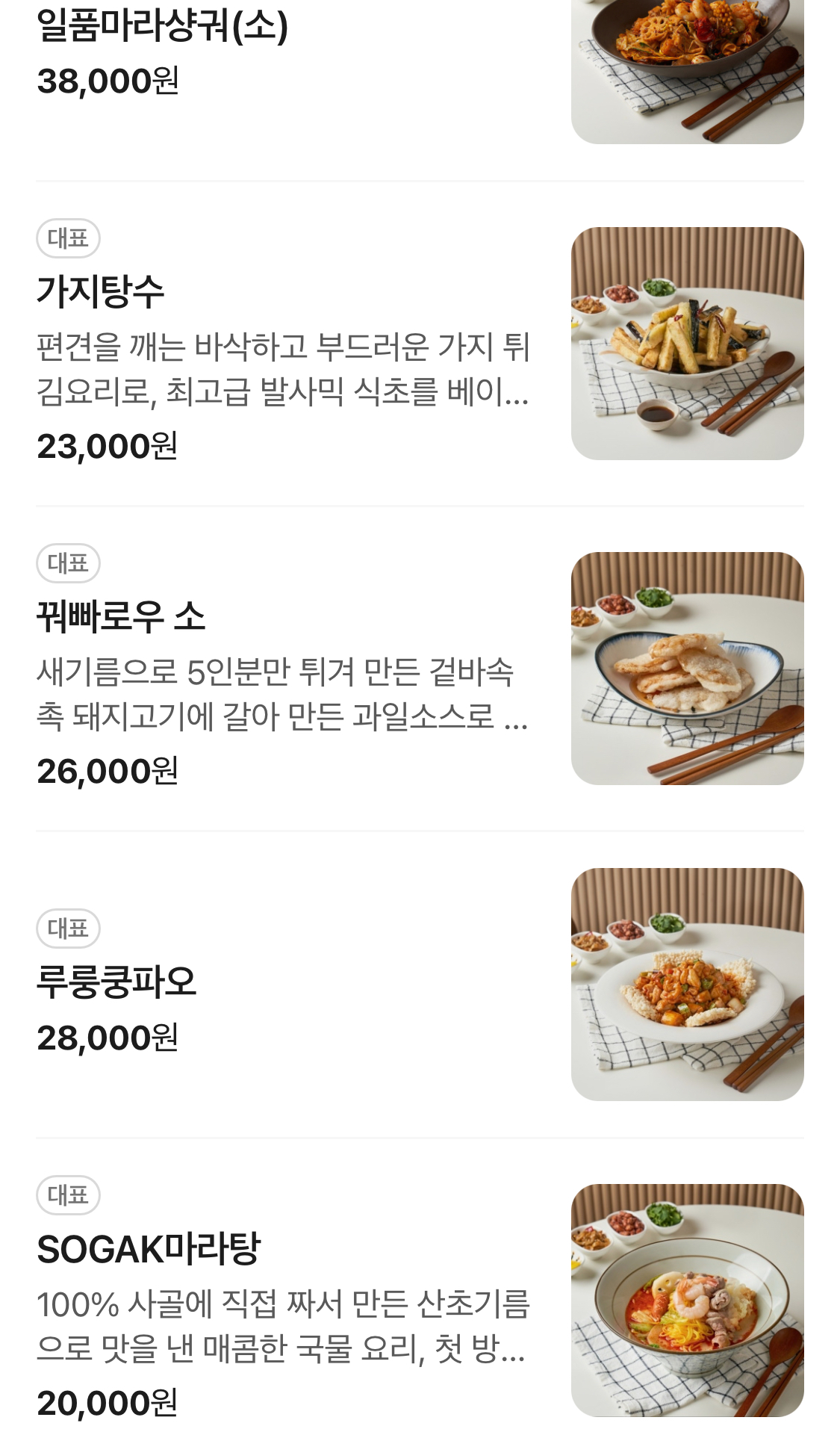840x1435 pixels.
Task: Choose the 루룽쿵파오 menu item
Action: 116,982
